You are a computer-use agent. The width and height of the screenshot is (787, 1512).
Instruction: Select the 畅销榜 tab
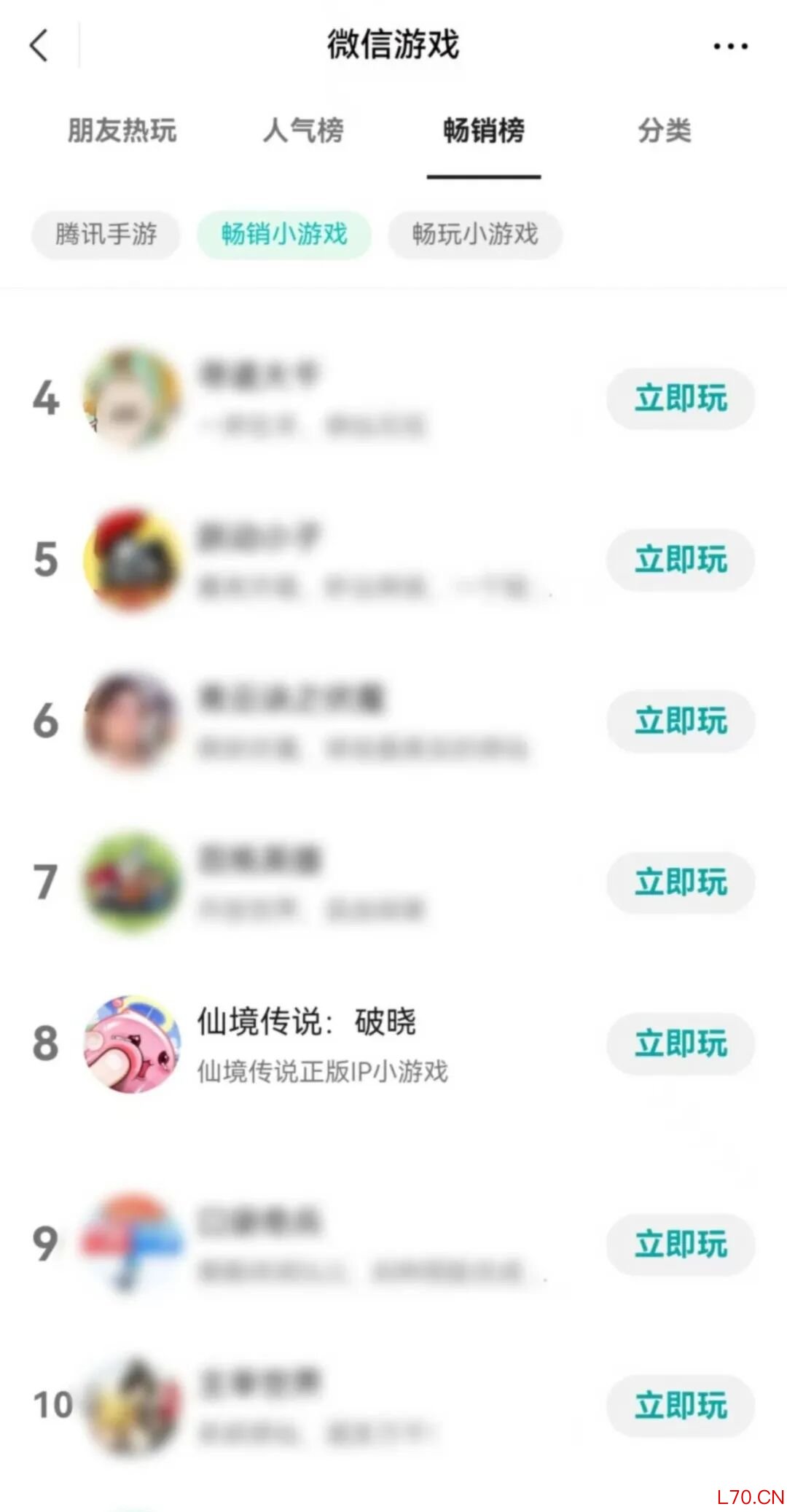coord(484,131)
